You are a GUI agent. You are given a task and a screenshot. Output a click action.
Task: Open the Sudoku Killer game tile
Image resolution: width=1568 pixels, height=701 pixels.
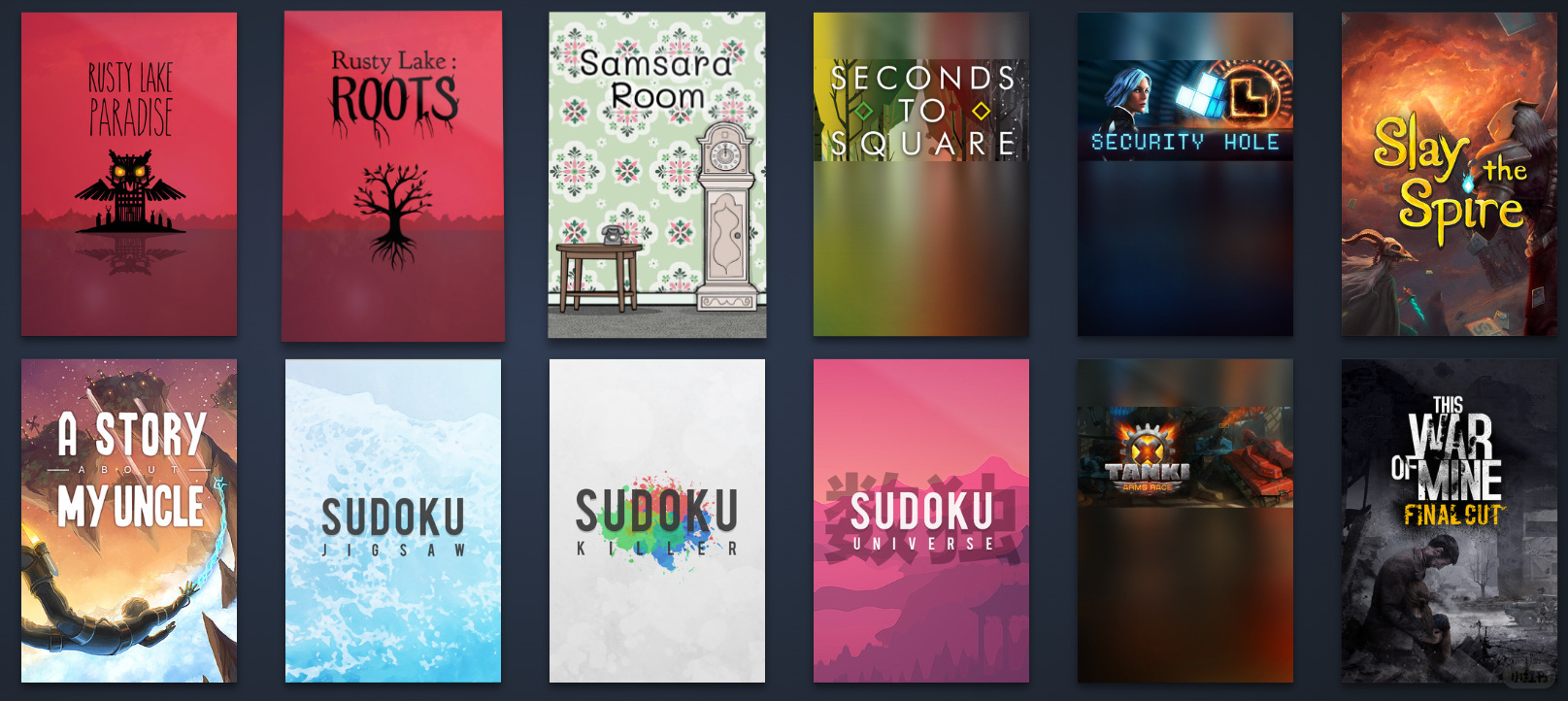pos(657,521)
